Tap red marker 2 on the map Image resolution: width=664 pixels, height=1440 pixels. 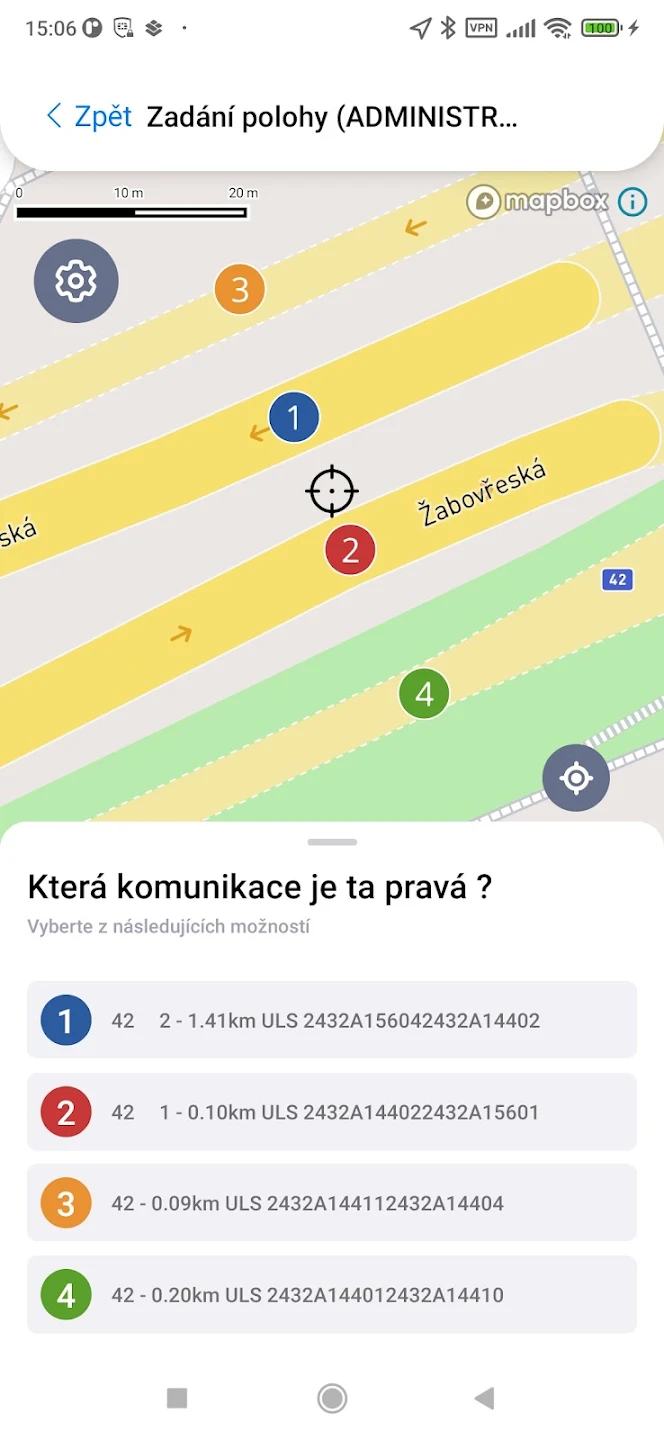pyautogui.click(x=350, y=550)
